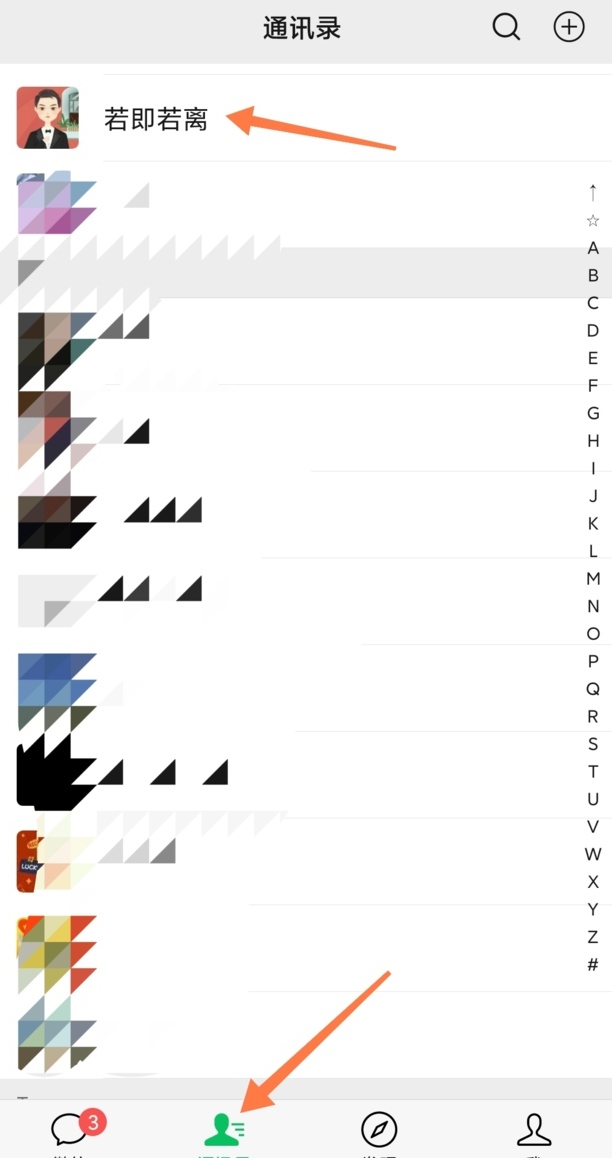612x1158 pixels.
Task: Tap the plus icon to add
Action: point(569,28)
